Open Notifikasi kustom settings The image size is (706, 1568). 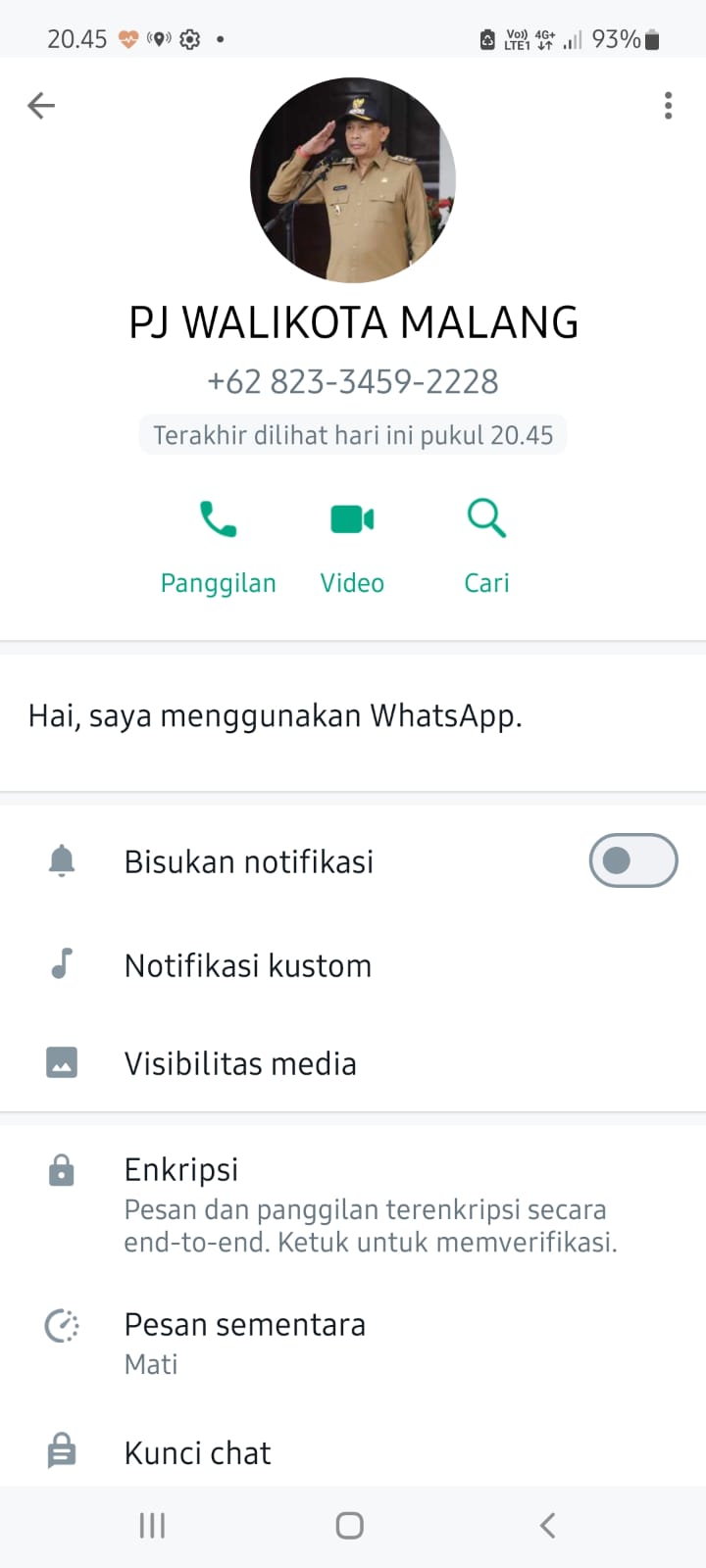[x=248, y=966]
